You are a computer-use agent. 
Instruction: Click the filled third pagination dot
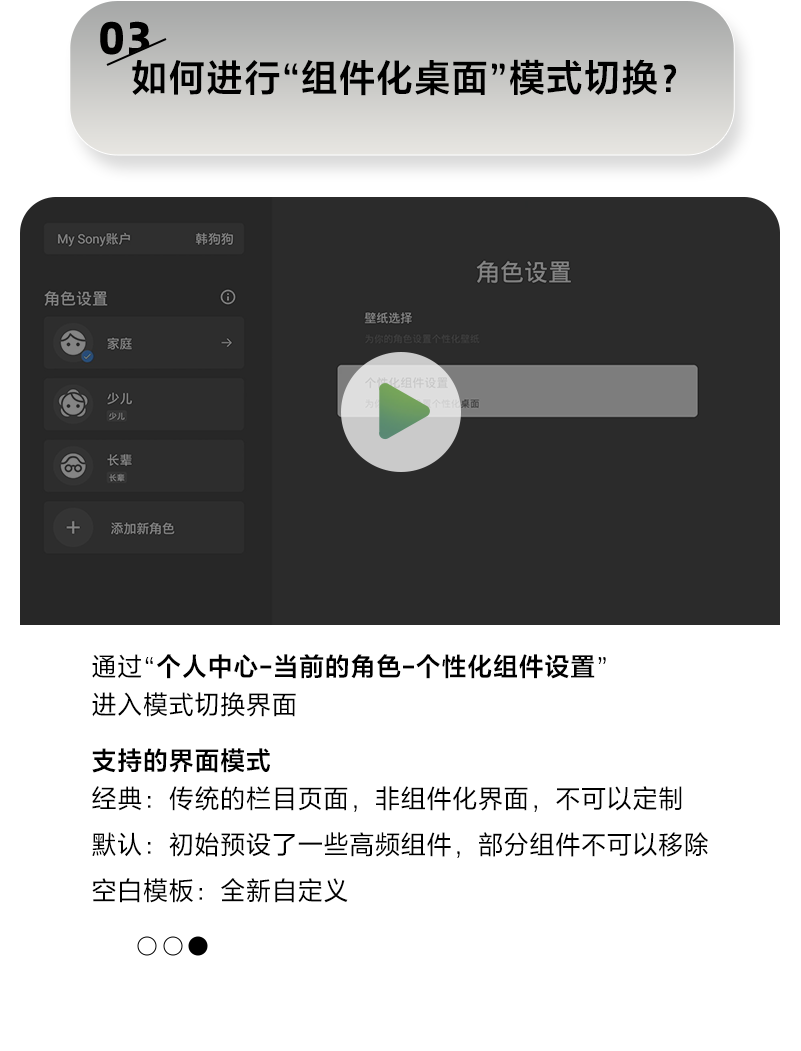(199, 944)
